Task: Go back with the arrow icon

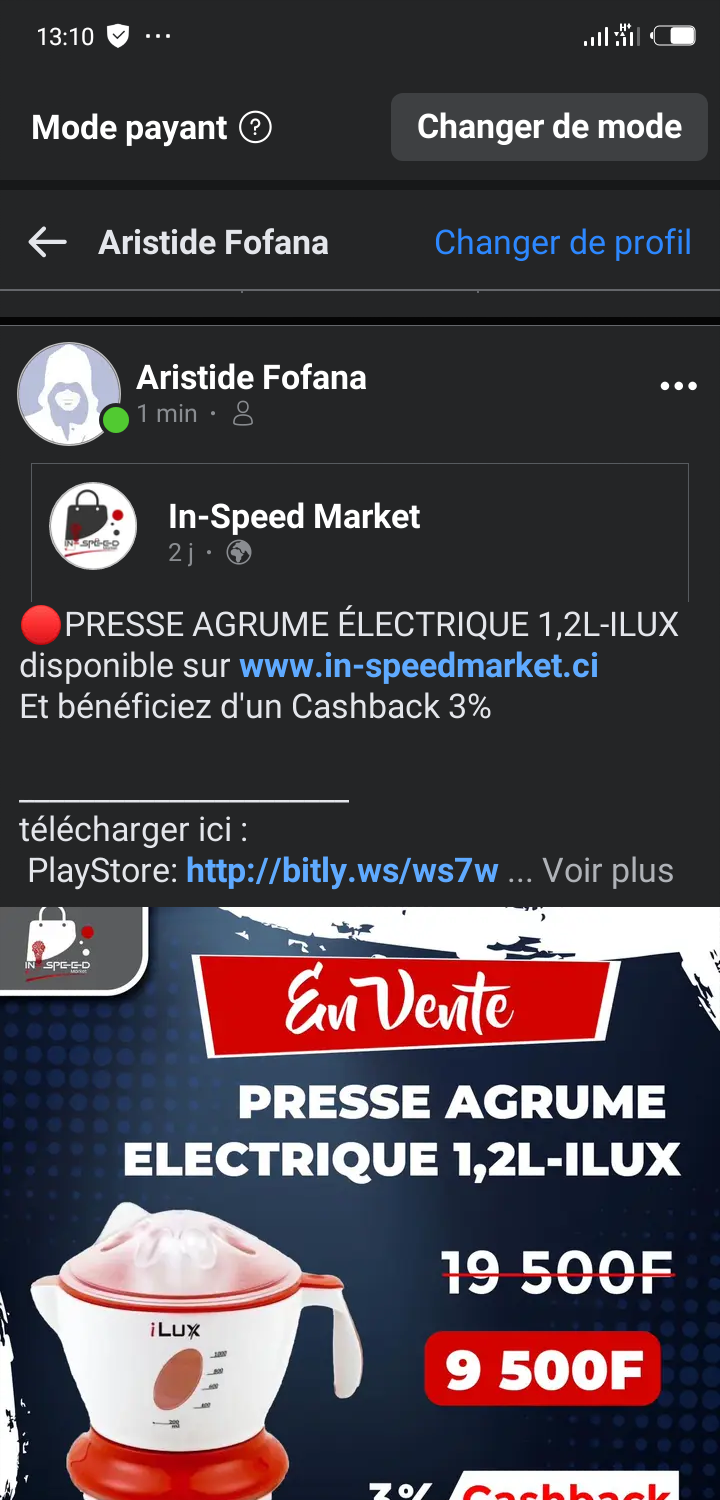Action: [x=47, y=242]
